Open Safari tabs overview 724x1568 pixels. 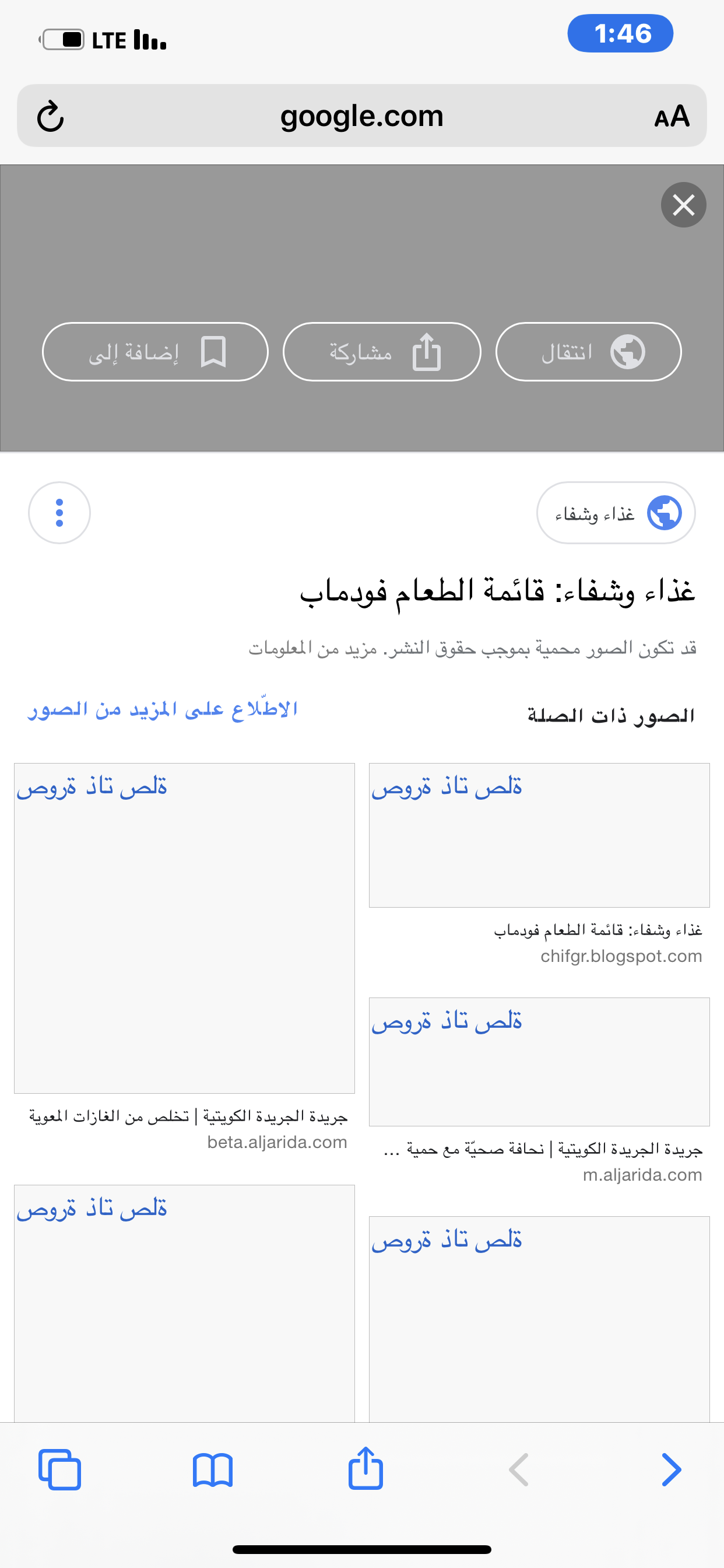point(59,1469)
